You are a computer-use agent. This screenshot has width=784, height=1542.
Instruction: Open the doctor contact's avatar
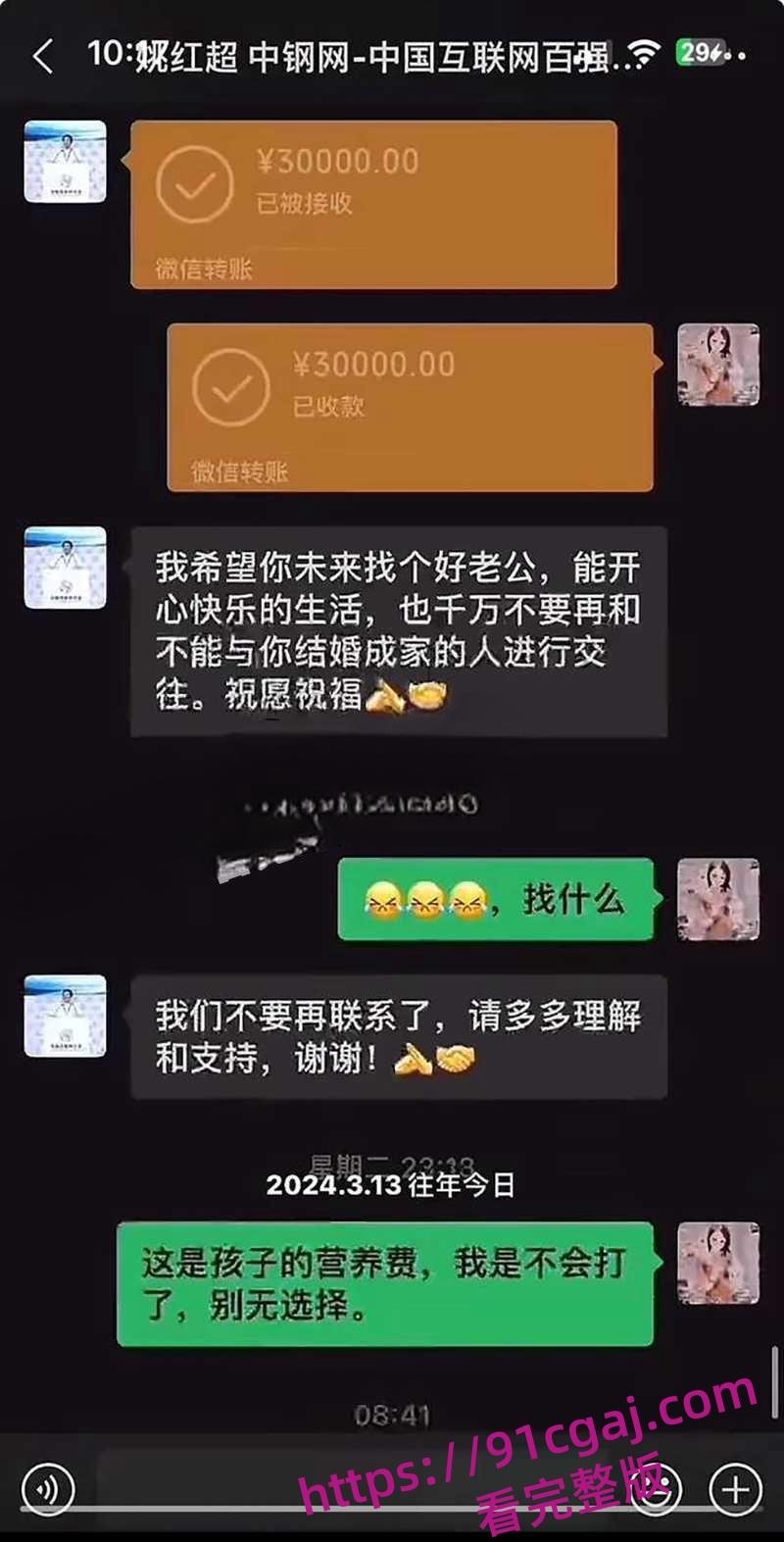[x=64, y=162]
